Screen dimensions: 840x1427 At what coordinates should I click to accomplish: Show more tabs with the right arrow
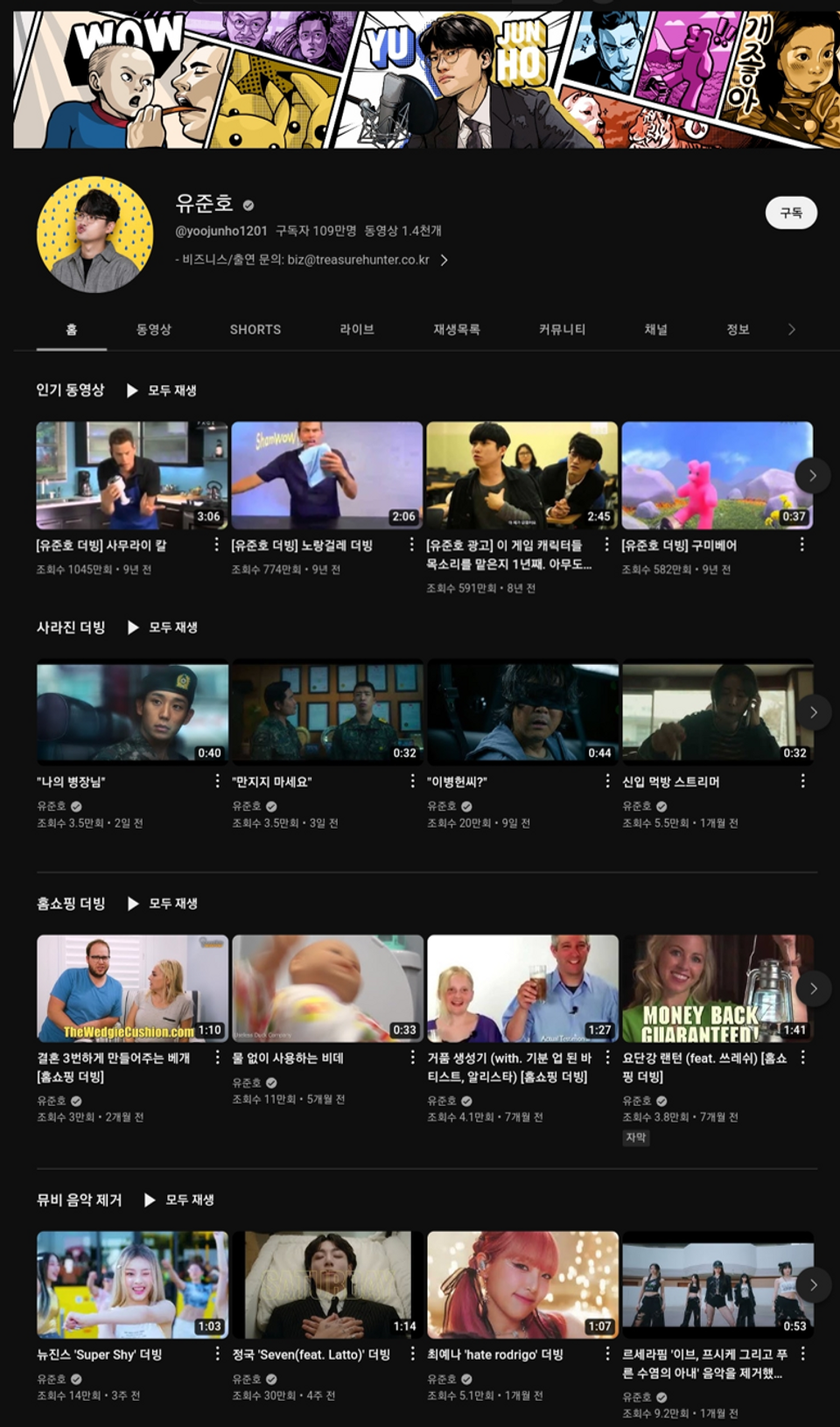pyautogui.click(x=792, y=329)
